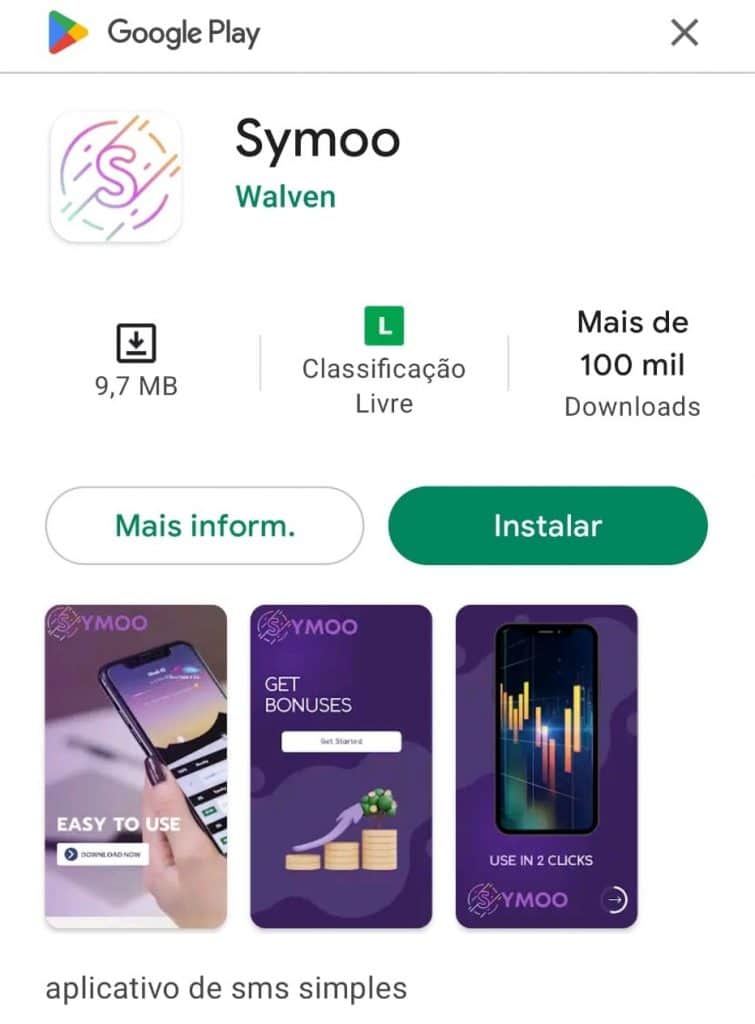View the Use in 2 Clicks screenshot
Screen dimensions: 755x1024
click(x=546, y=766)
